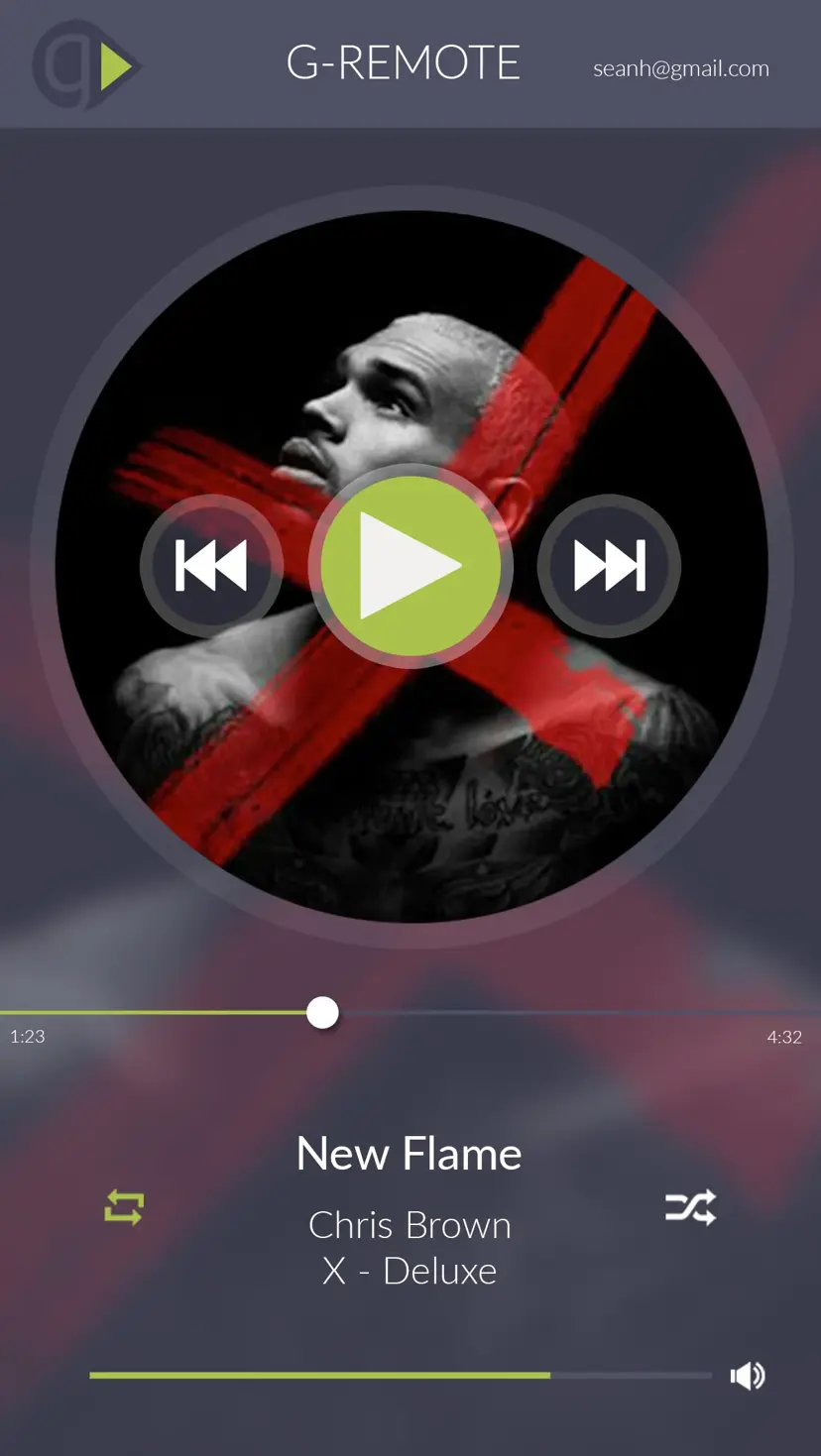Tap the volume bar to adjust level
821x1456 pixels.
(401, 1375)
